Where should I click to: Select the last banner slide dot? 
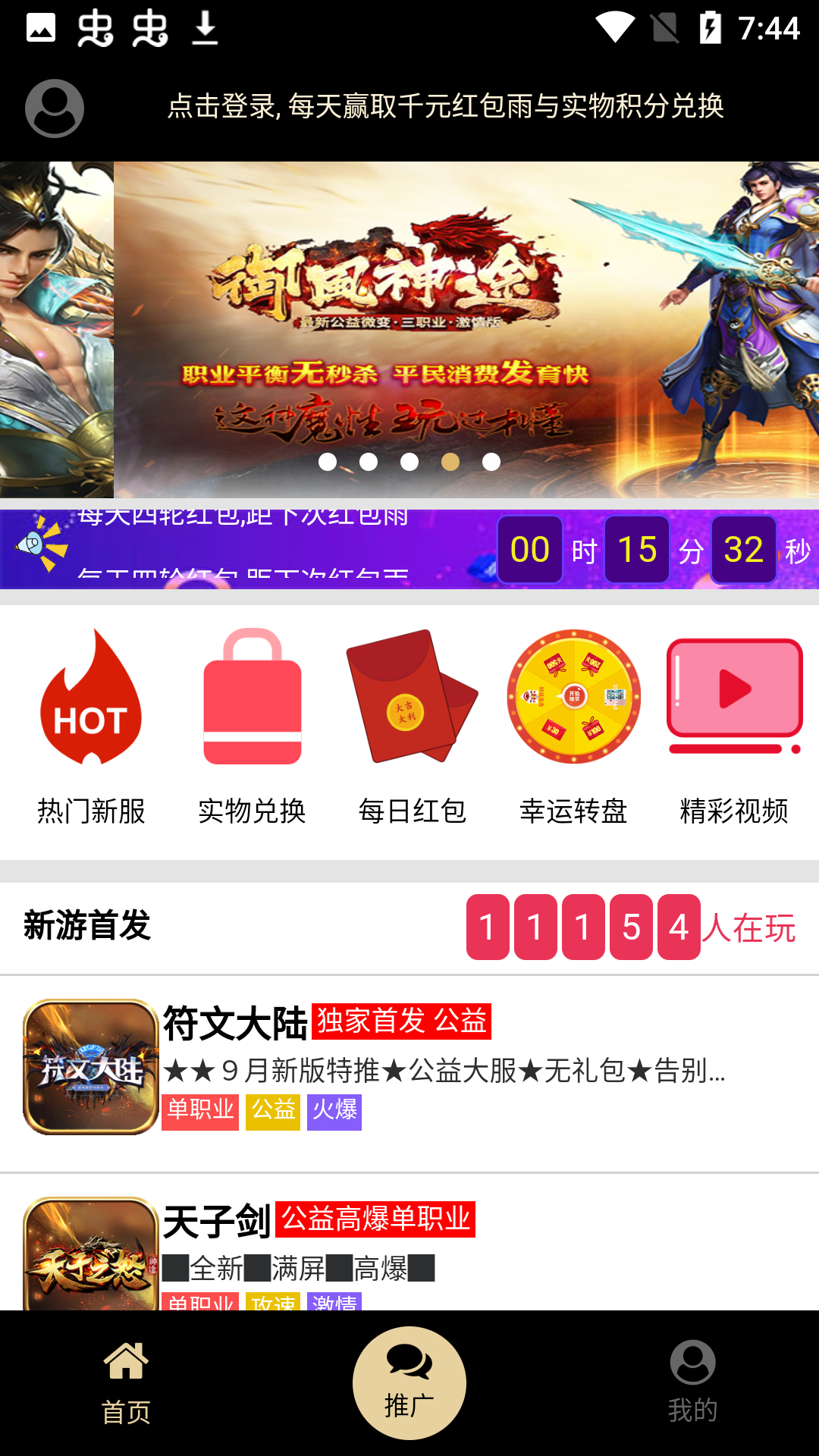[491, 462]
